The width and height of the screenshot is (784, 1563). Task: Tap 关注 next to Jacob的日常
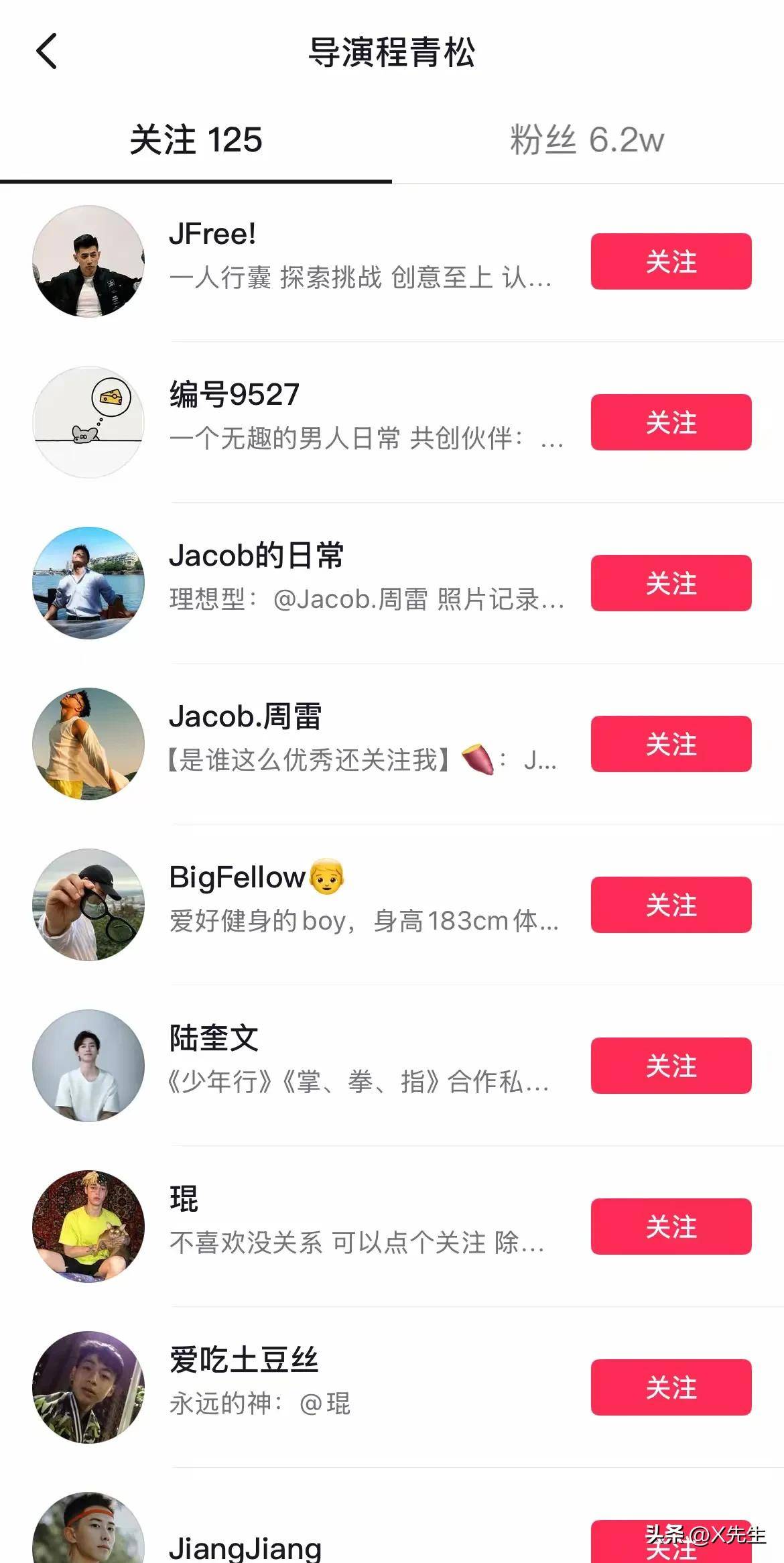(x=671, y=583)
